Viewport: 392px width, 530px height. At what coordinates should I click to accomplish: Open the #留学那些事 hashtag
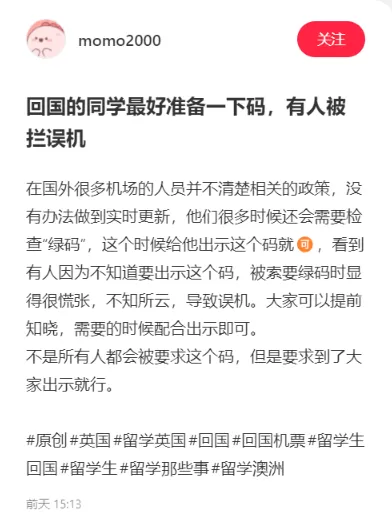[x=165, y=469]
